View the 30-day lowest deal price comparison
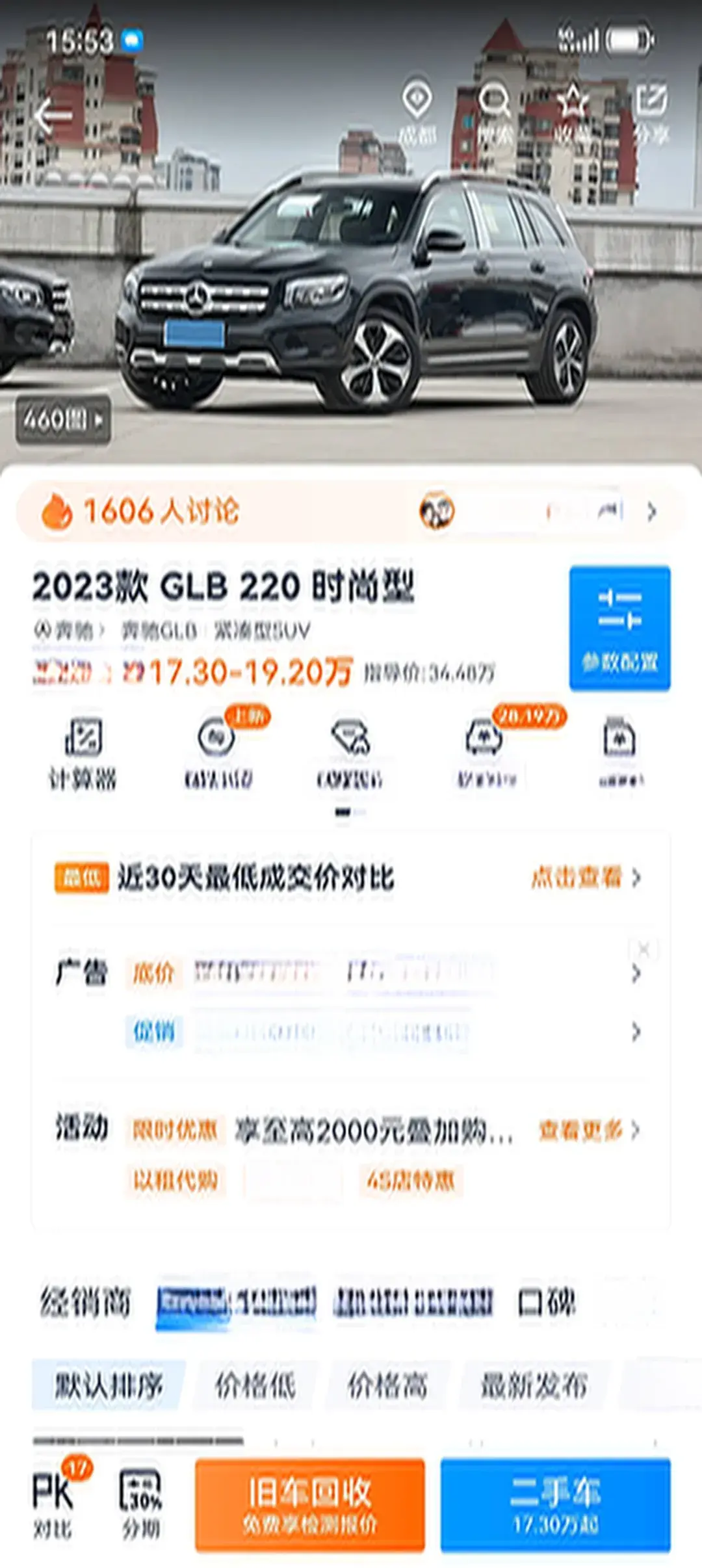The image size is (702, 1568). (585, 878)
